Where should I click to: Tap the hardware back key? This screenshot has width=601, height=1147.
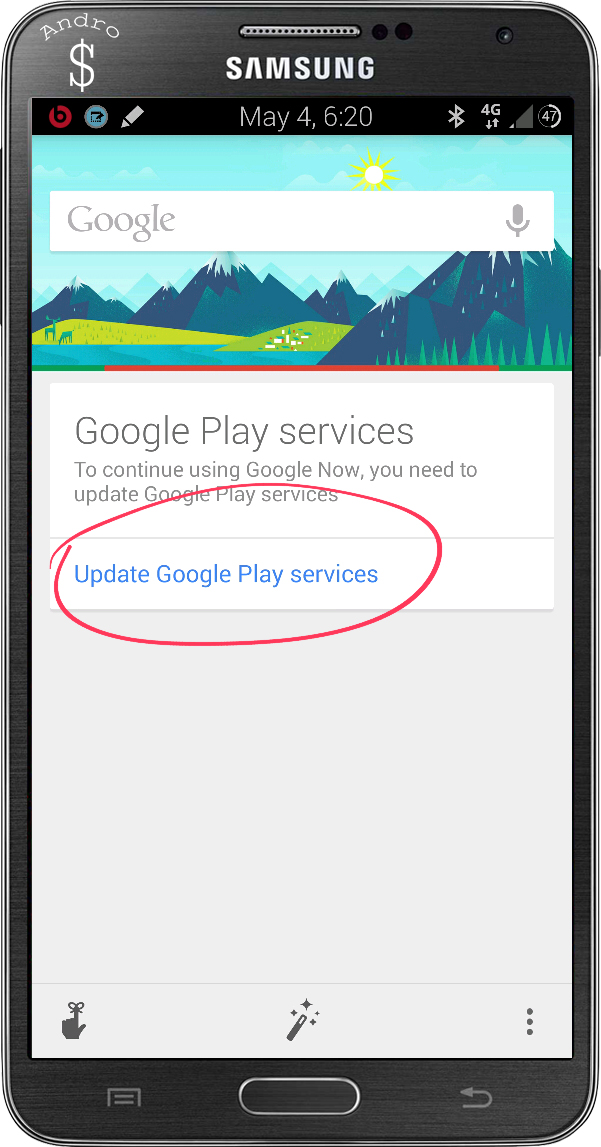coord(476,1098)
